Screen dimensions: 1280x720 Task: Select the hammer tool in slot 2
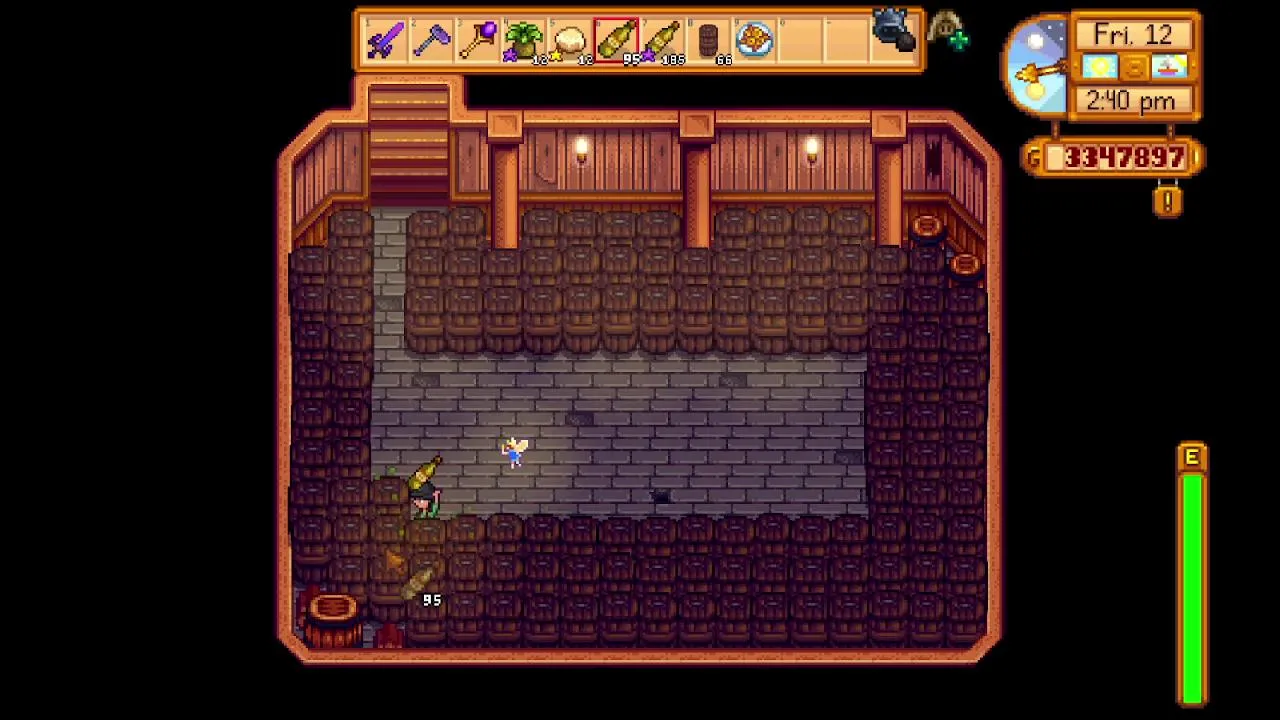(x=431, y=41)
